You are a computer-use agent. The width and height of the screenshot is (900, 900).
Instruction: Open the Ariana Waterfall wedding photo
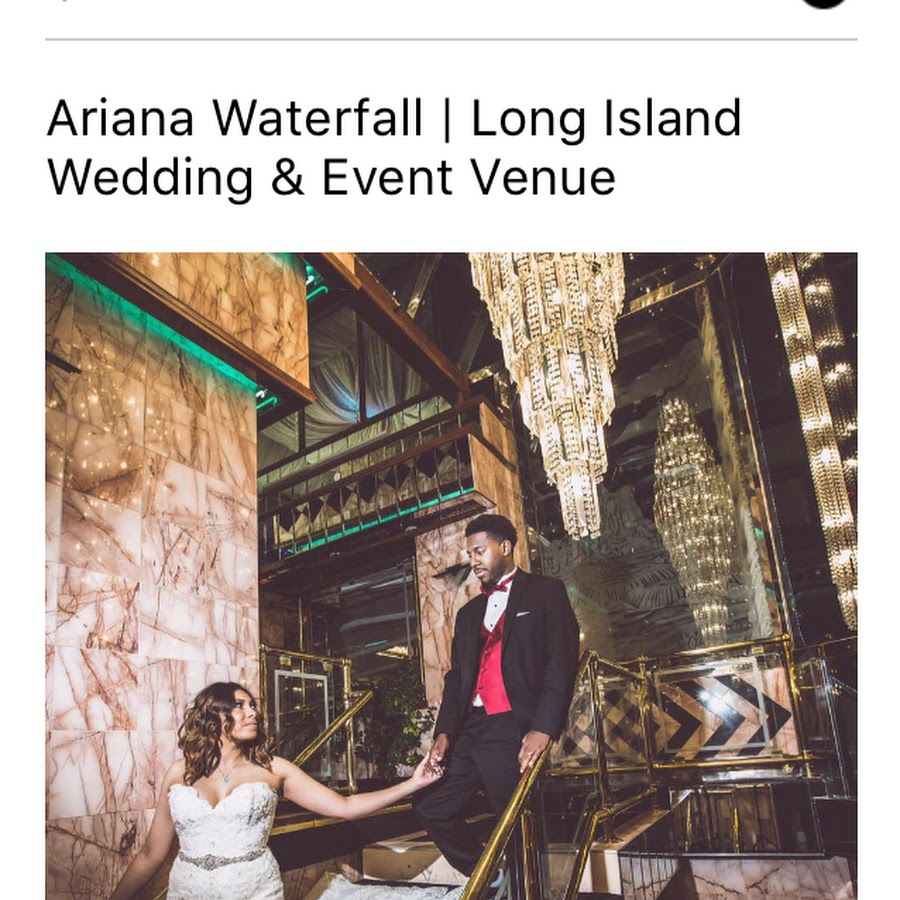(450, 575)
